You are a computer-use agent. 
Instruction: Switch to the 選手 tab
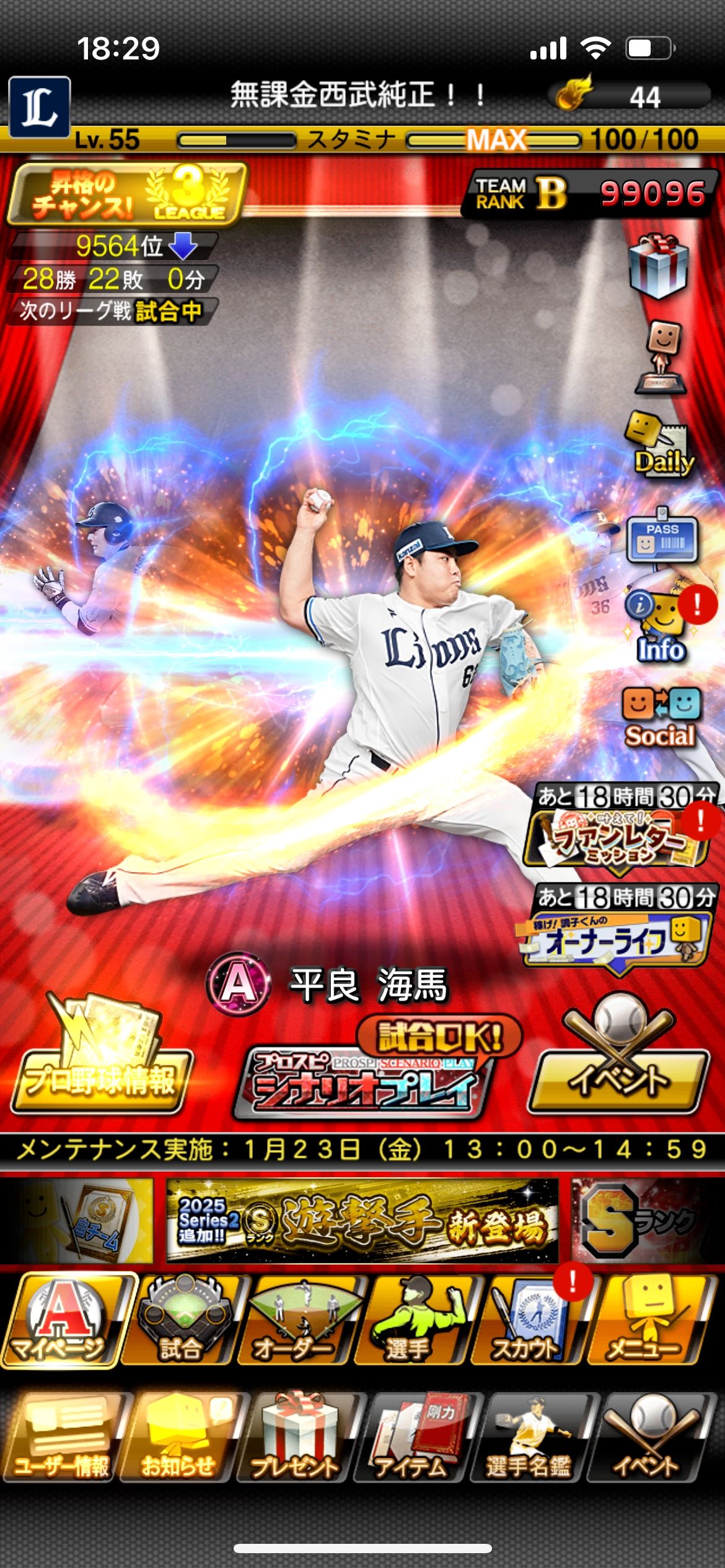point(411,1320)
